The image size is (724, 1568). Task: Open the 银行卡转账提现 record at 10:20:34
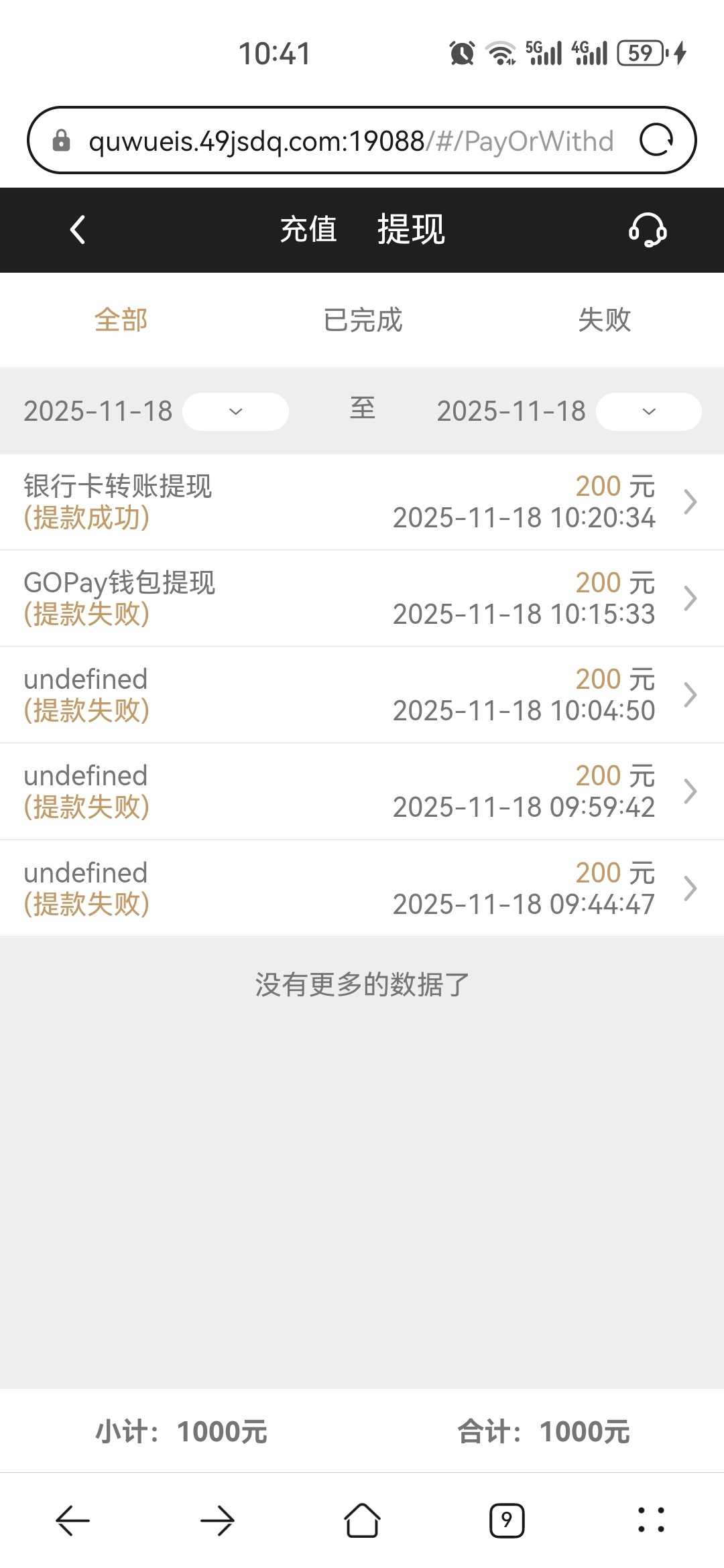(362, 502)
